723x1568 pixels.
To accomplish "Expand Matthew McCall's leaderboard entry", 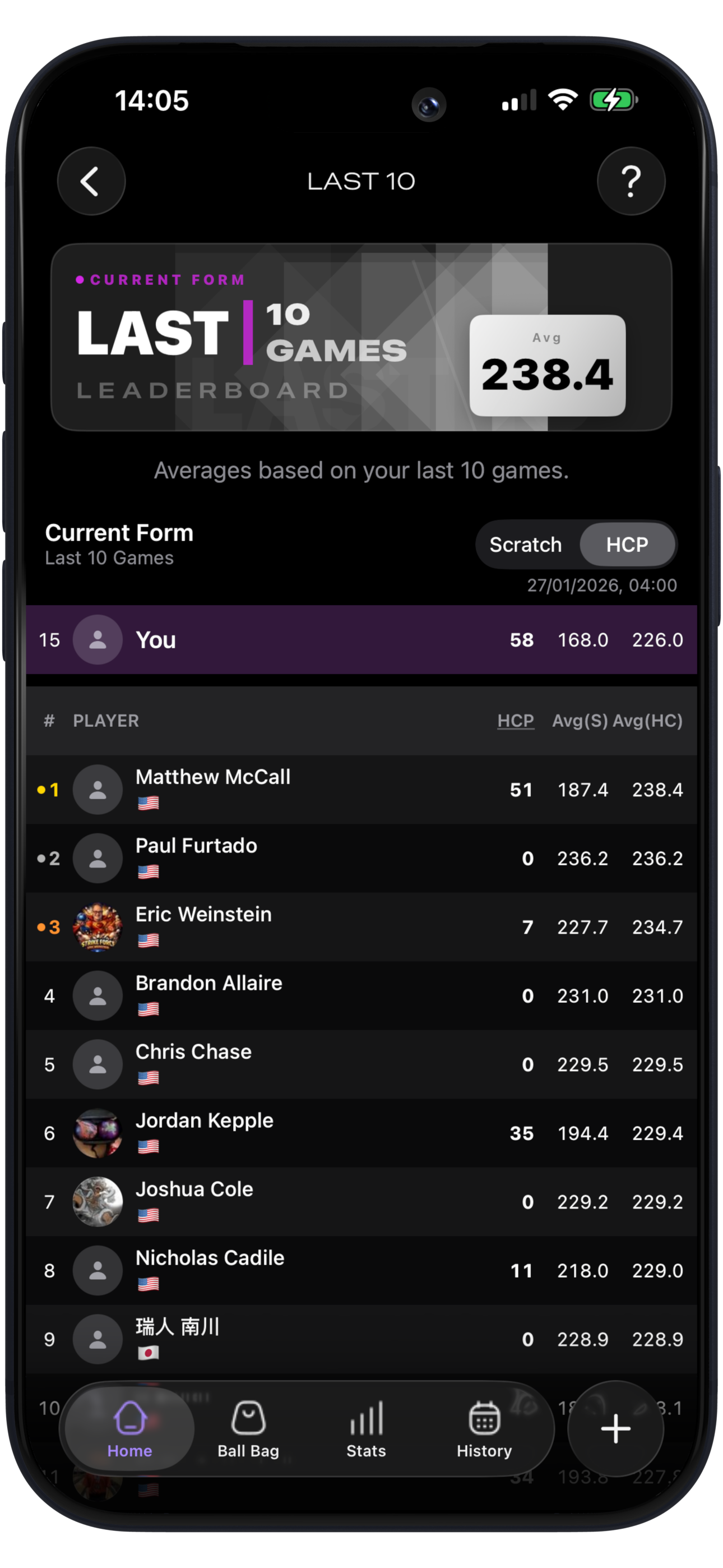I will click(361, 790).
